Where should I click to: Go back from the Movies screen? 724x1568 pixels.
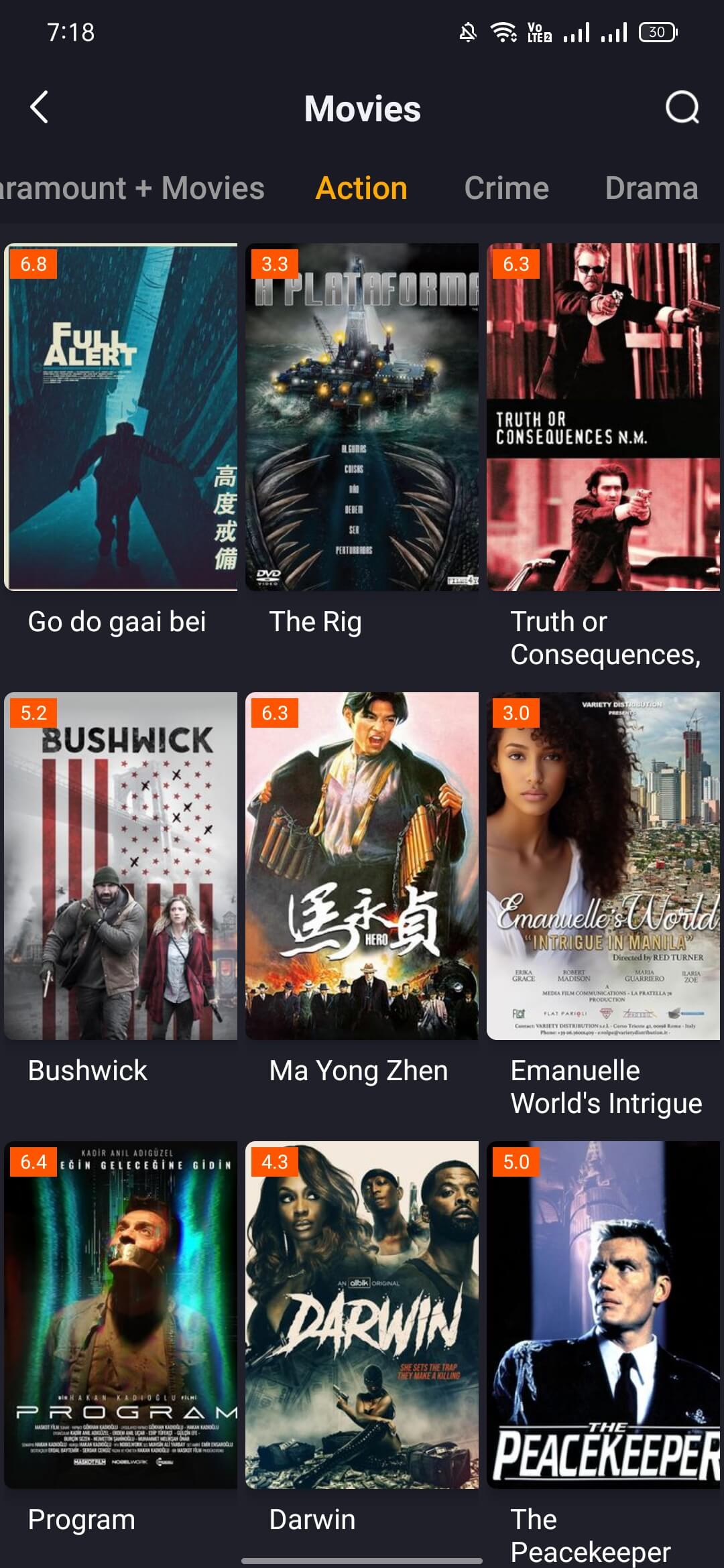[x=40, y=107]
